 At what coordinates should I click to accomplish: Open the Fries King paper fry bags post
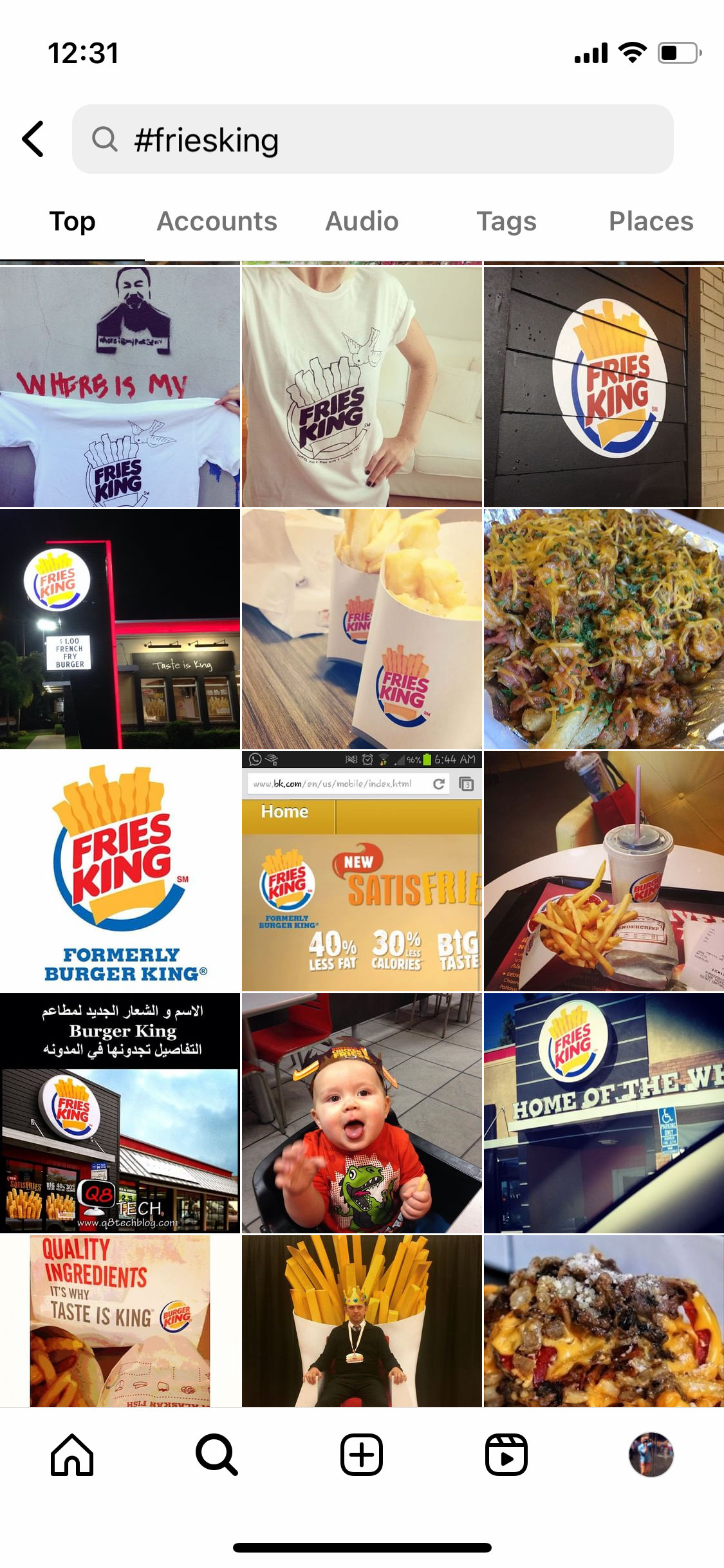coord(362,629)
